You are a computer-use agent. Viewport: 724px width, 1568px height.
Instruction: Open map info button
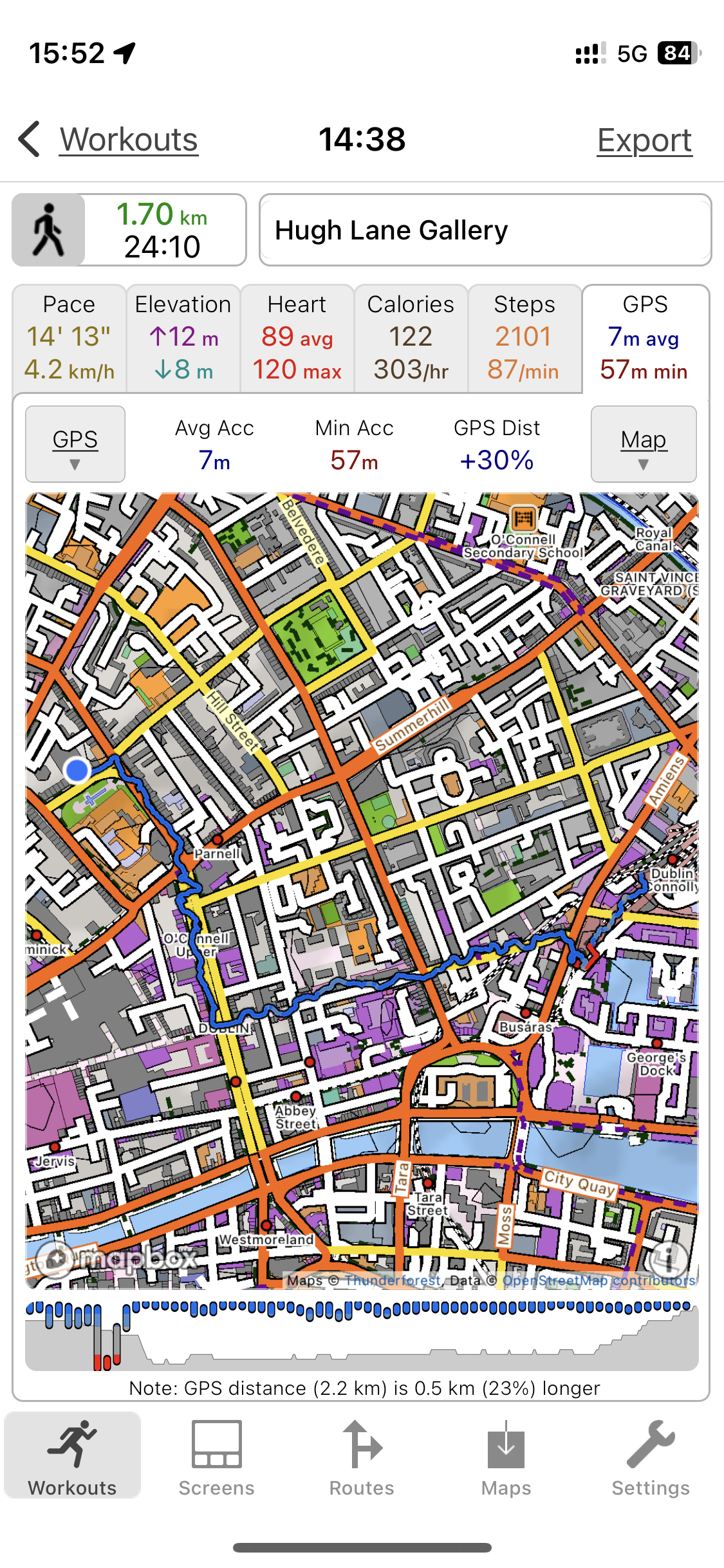669,1258
